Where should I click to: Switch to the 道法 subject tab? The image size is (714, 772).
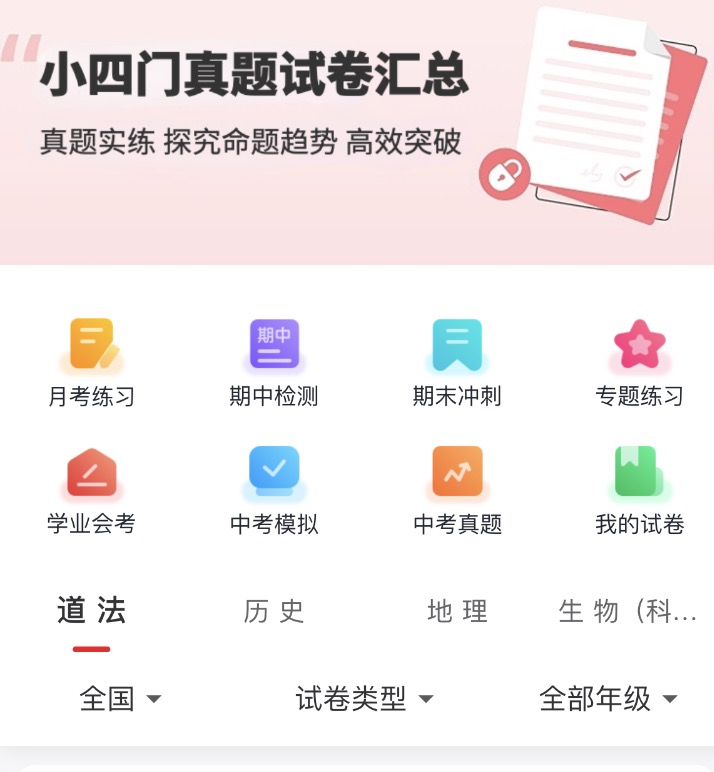click(91, 611)
